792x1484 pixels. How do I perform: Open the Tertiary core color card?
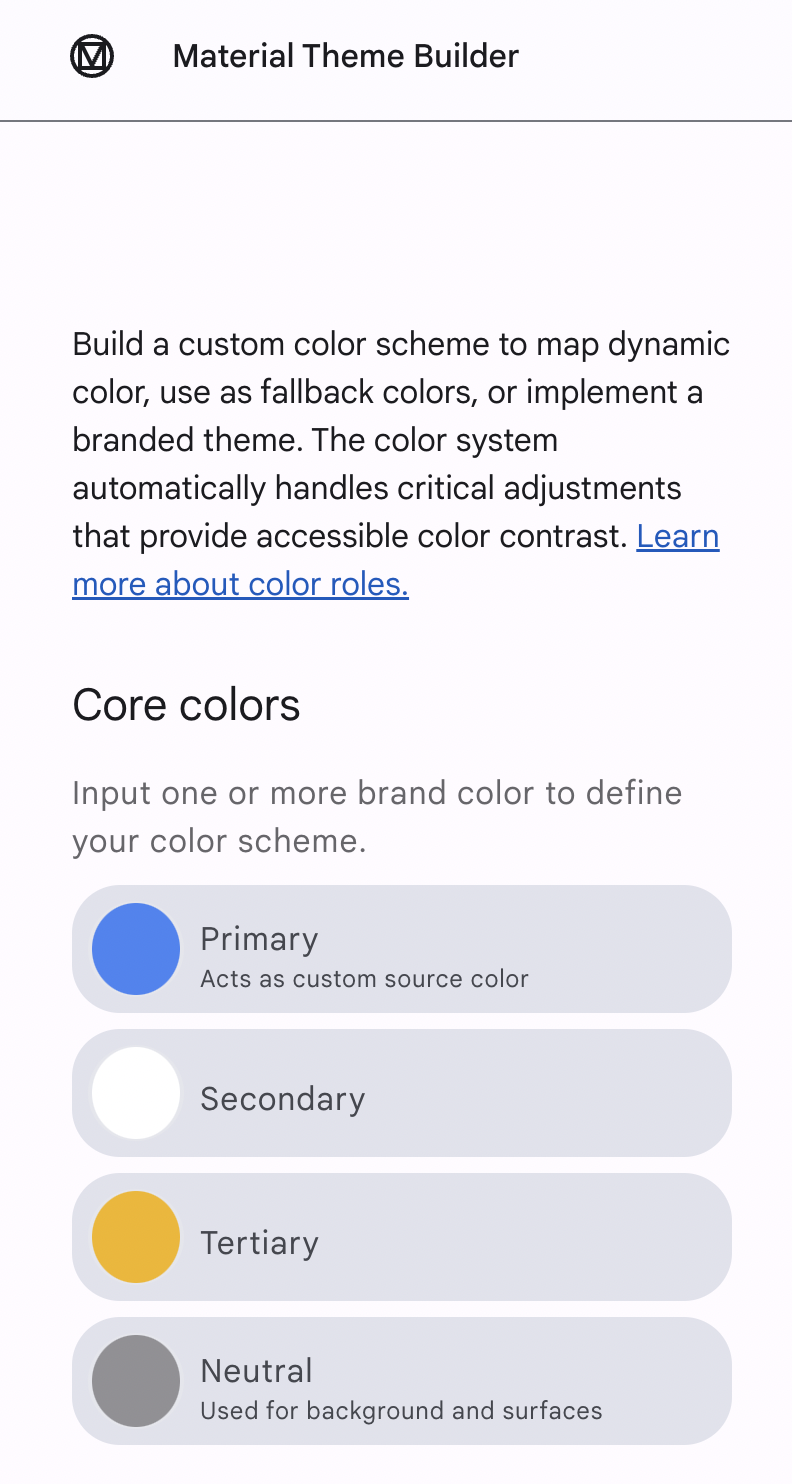(x=400, y=1237)
